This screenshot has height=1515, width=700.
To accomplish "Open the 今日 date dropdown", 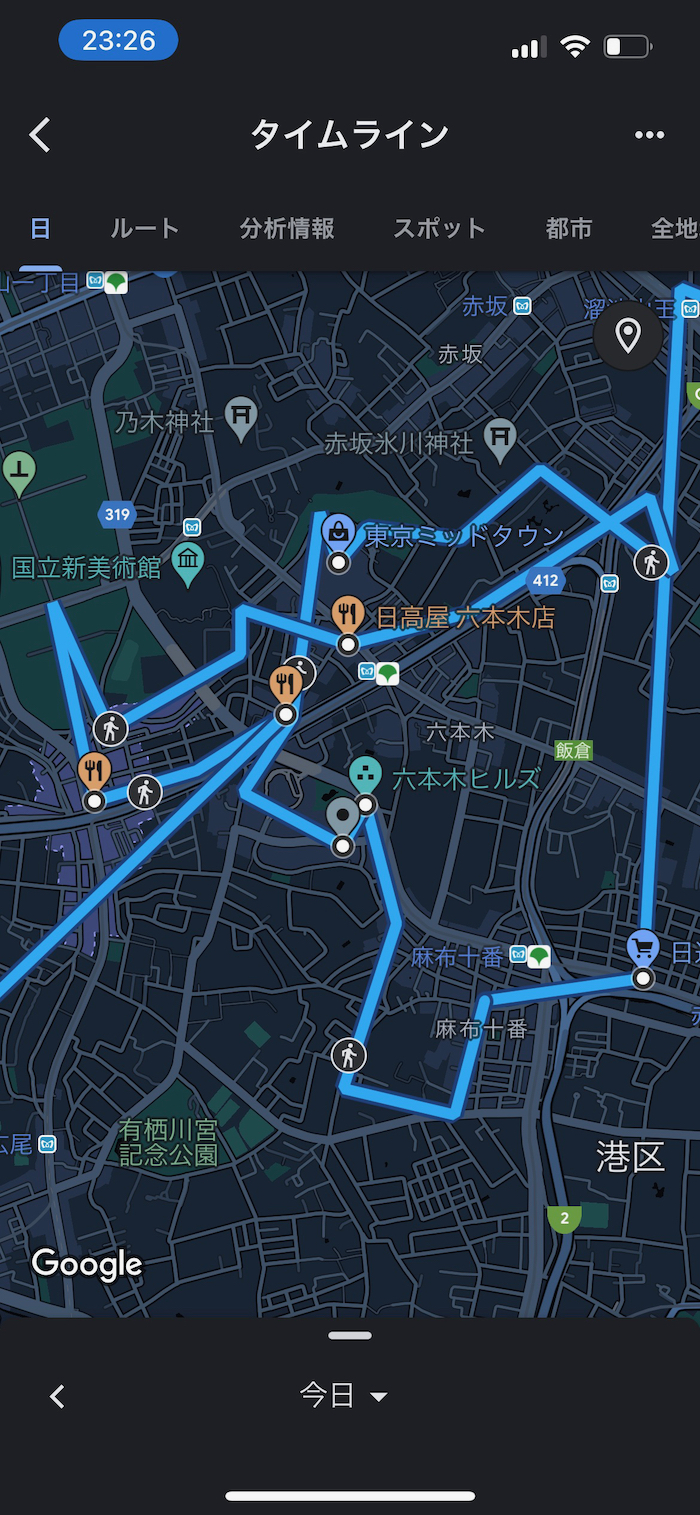I will click(x=343, y=1395).
